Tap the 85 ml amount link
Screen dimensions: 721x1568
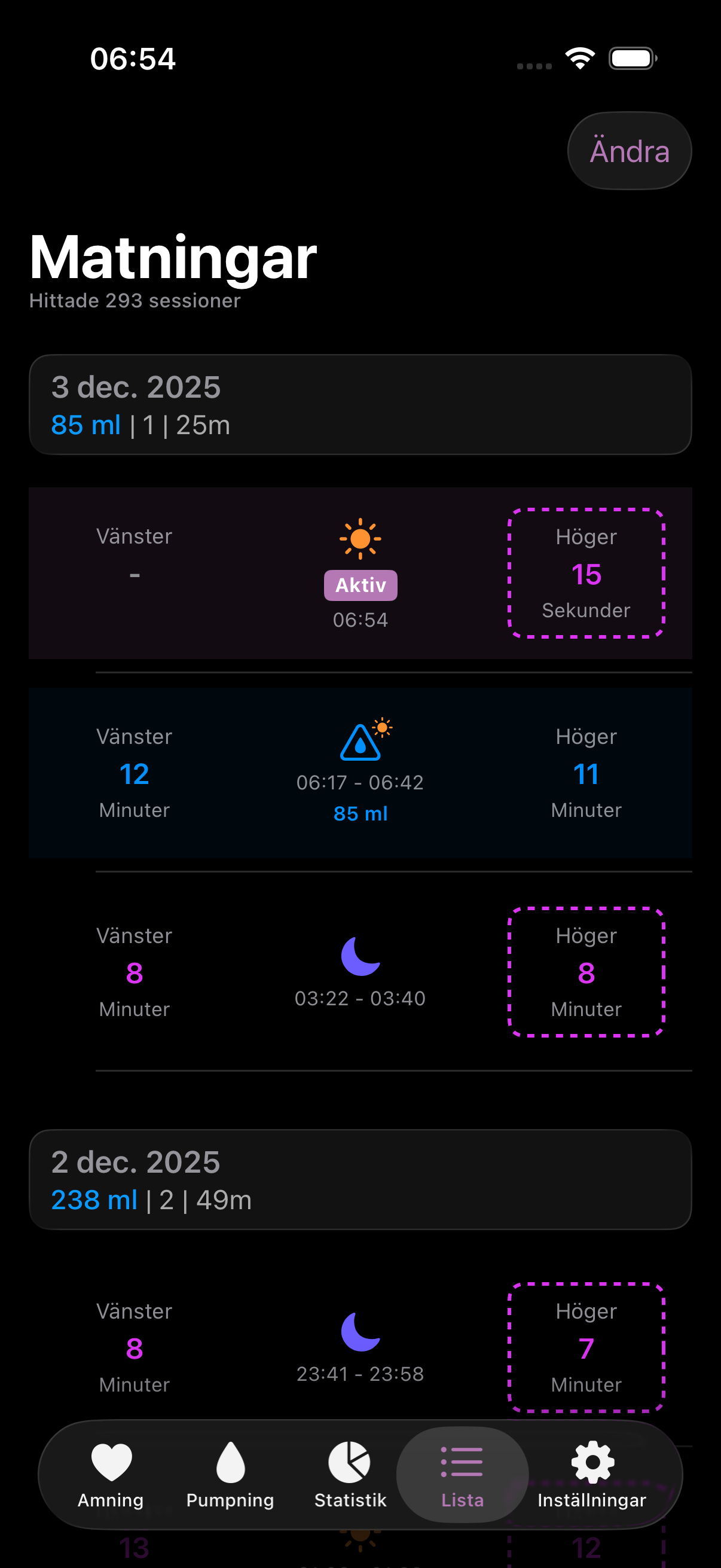pos(360,813)
